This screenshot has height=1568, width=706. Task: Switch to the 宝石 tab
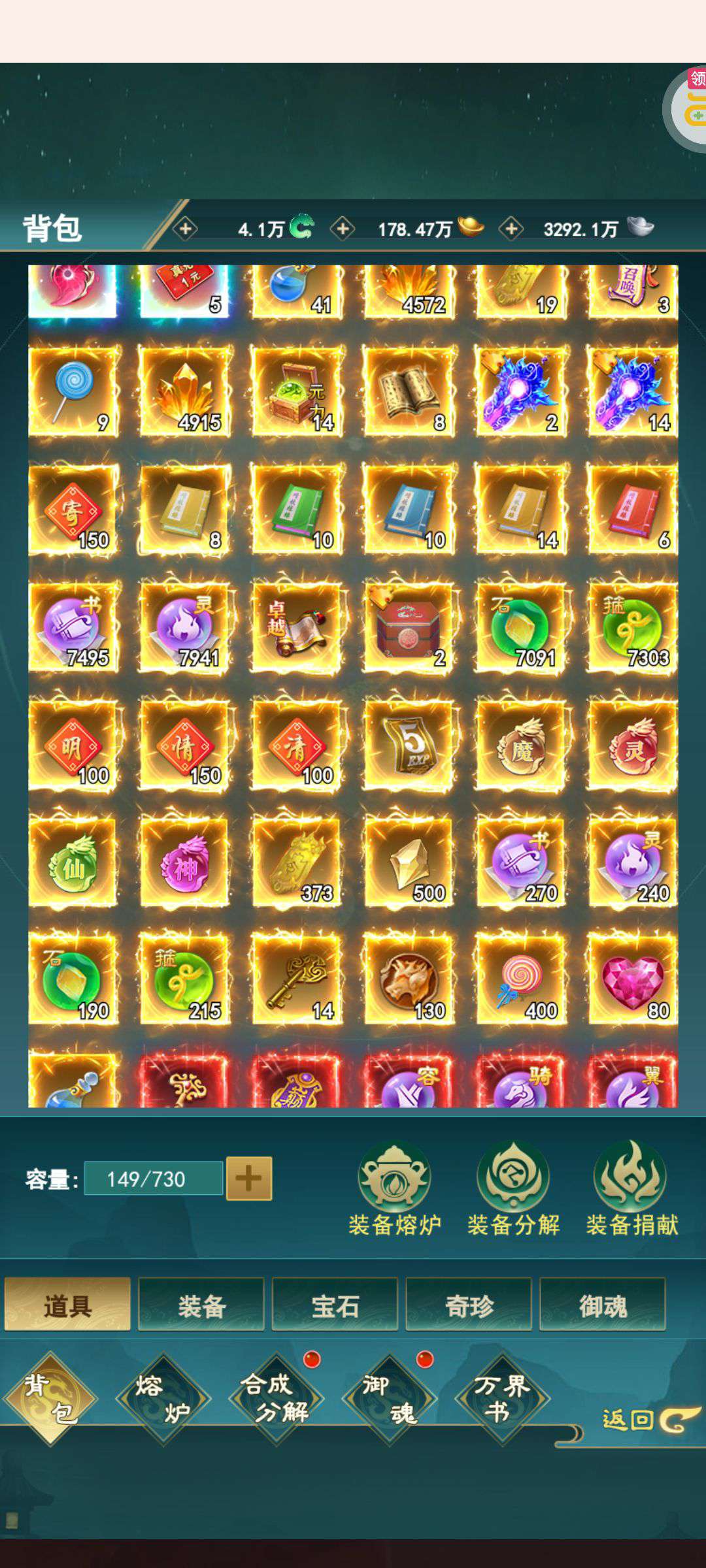click(x=335, y=1305)
